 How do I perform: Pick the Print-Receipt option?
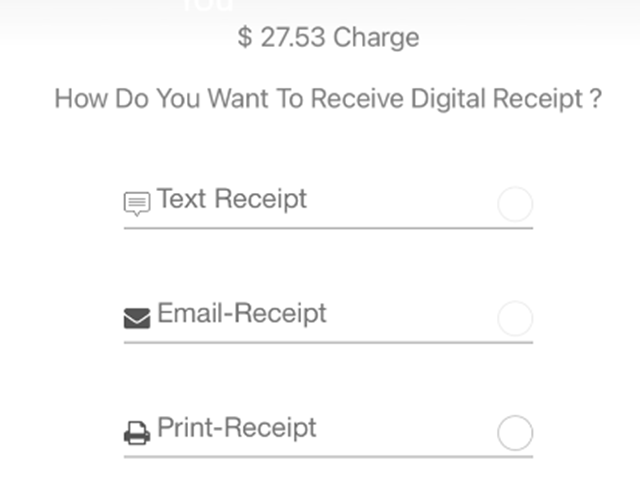tap(514, 434)
